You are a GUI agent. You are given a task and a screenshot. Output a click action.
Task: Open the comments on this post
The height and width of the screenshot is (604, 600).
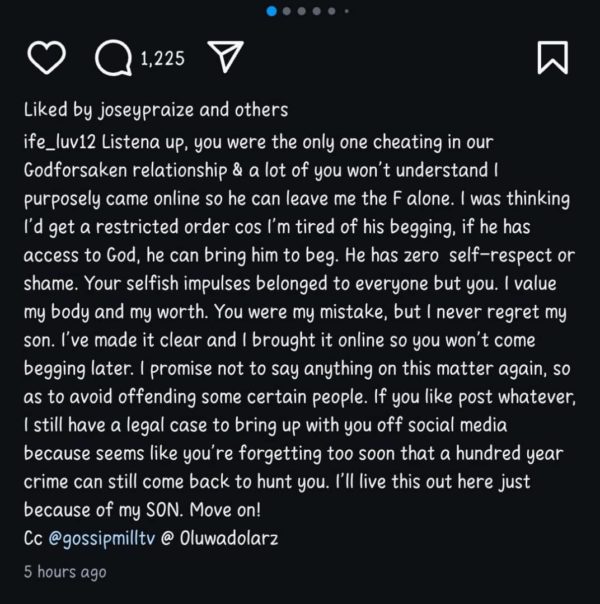114,58
